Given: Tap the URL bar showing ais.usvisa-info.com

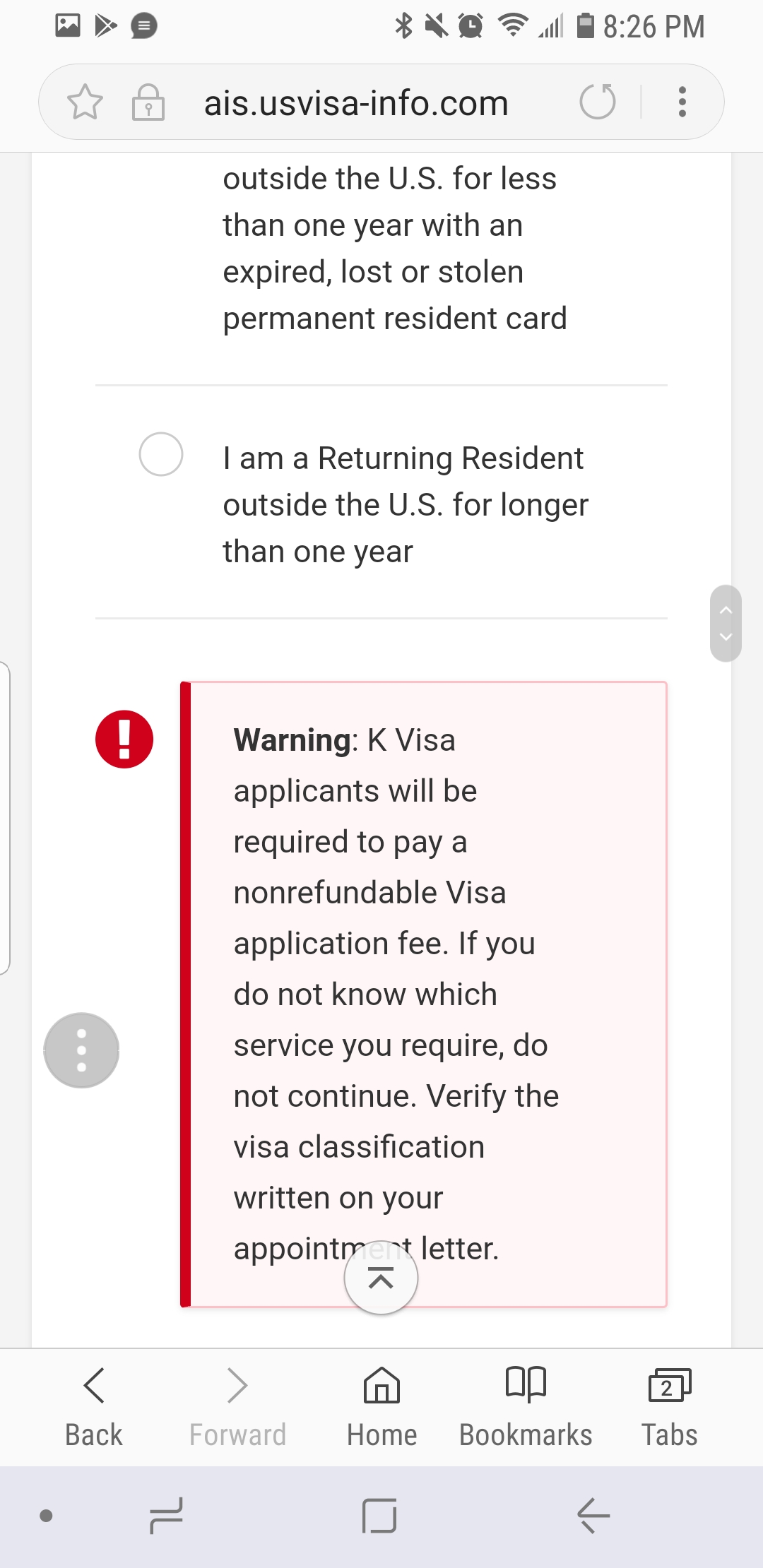Looking at the screenshot, I should click(x=356, y=103).
